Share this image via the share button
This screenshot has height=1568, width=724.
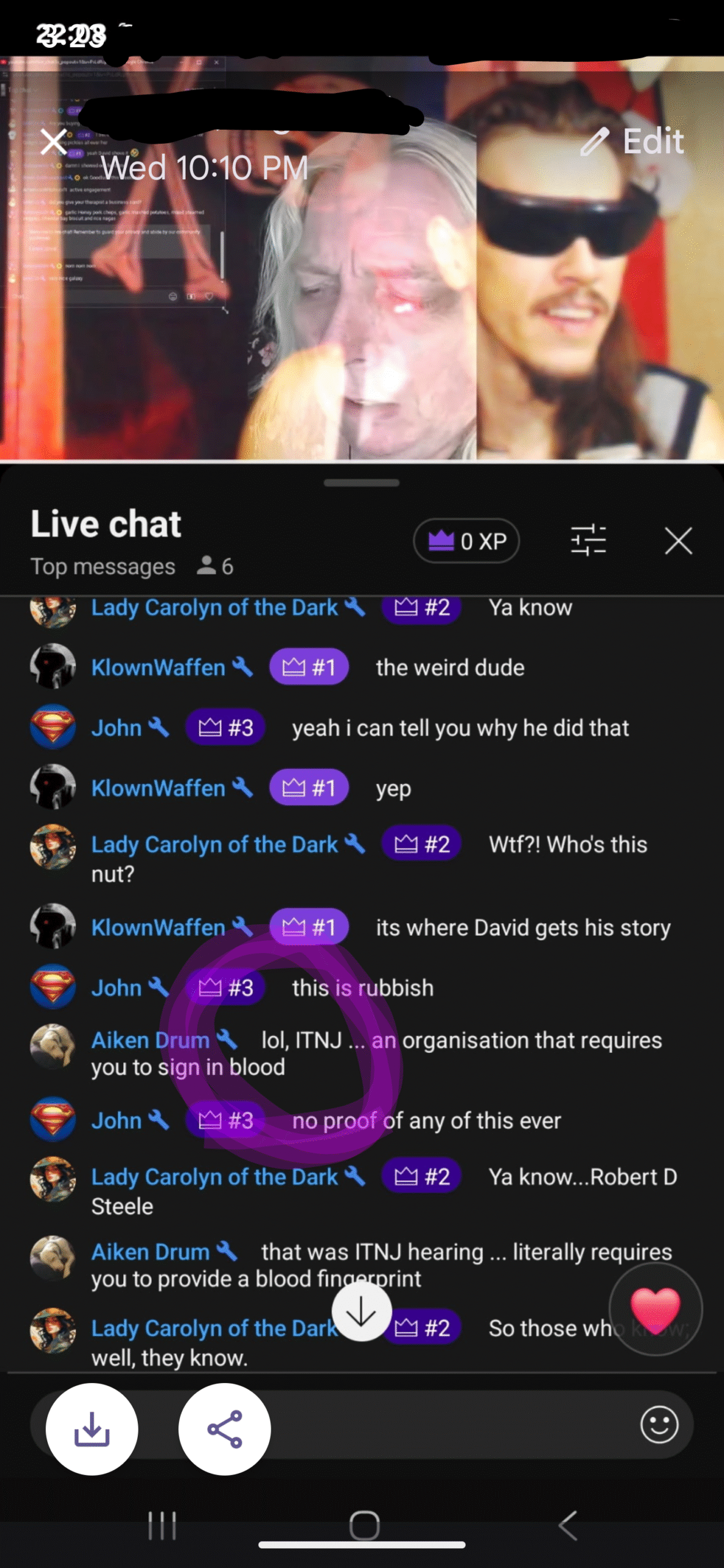coord(225,1429)
